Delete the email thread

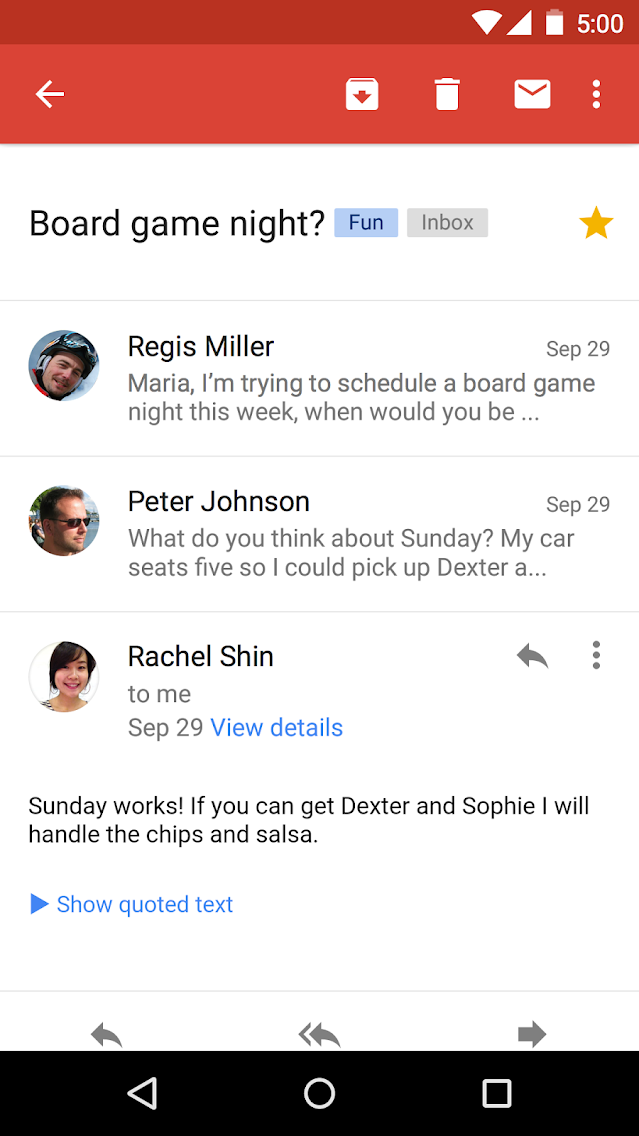[447, 94]
